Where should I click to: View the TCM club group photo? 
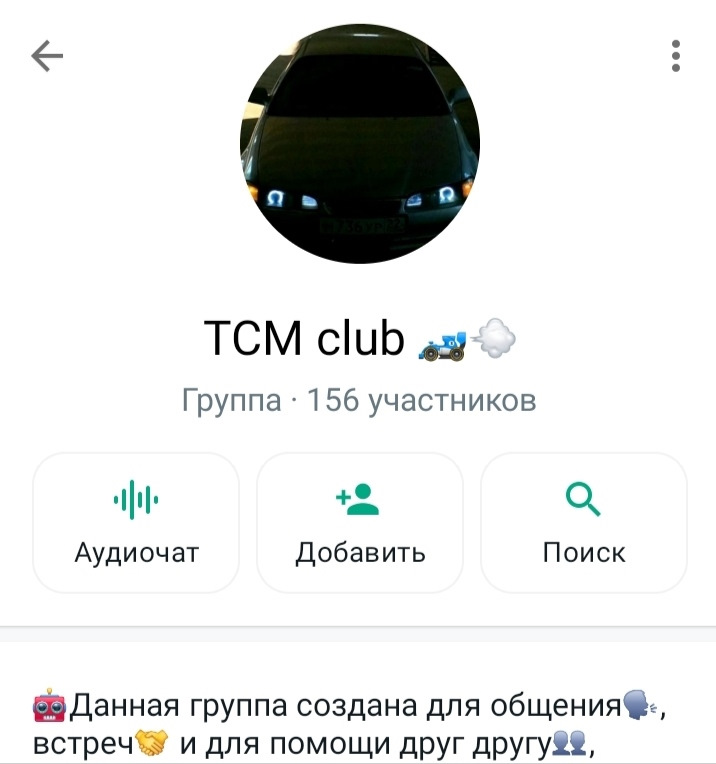[x=359, y=144]
